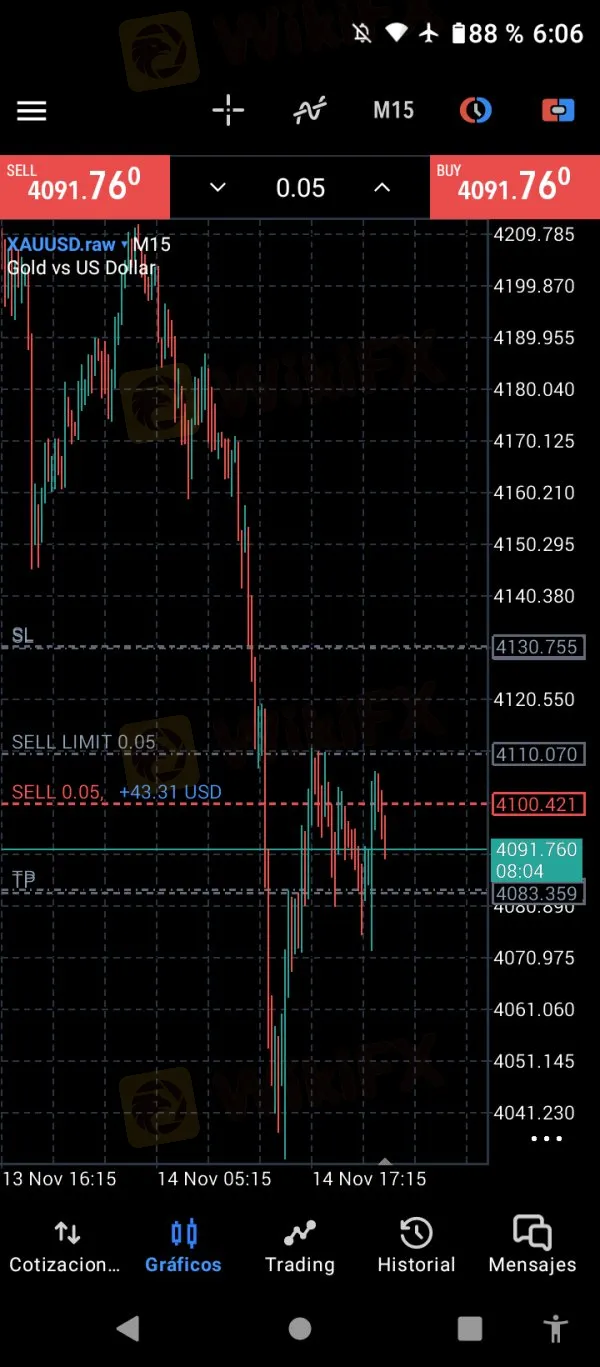Activate the crosshair tool

pos(228,110)
